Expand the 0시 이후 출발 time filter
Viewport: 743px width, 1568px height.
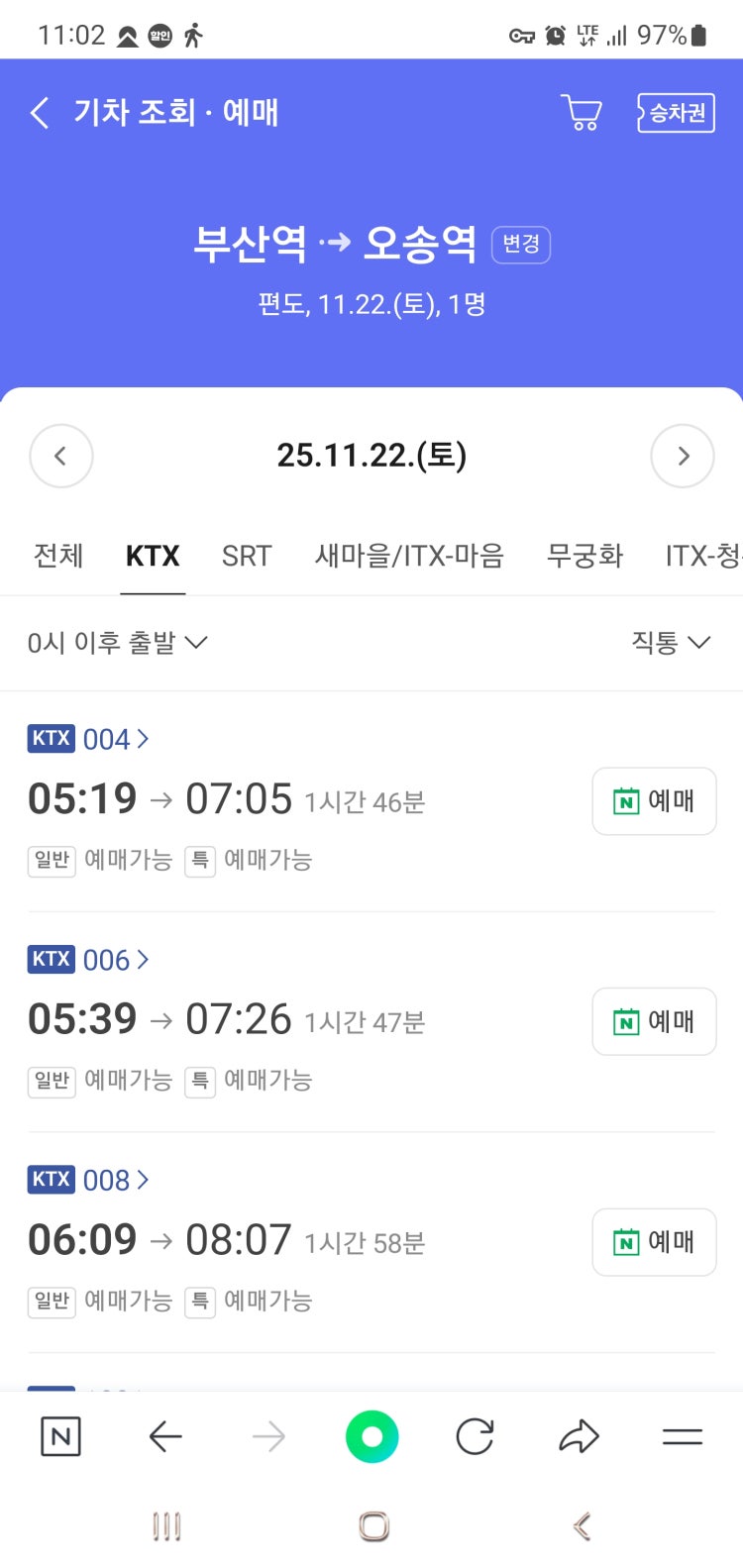click(x=117, y=643)
